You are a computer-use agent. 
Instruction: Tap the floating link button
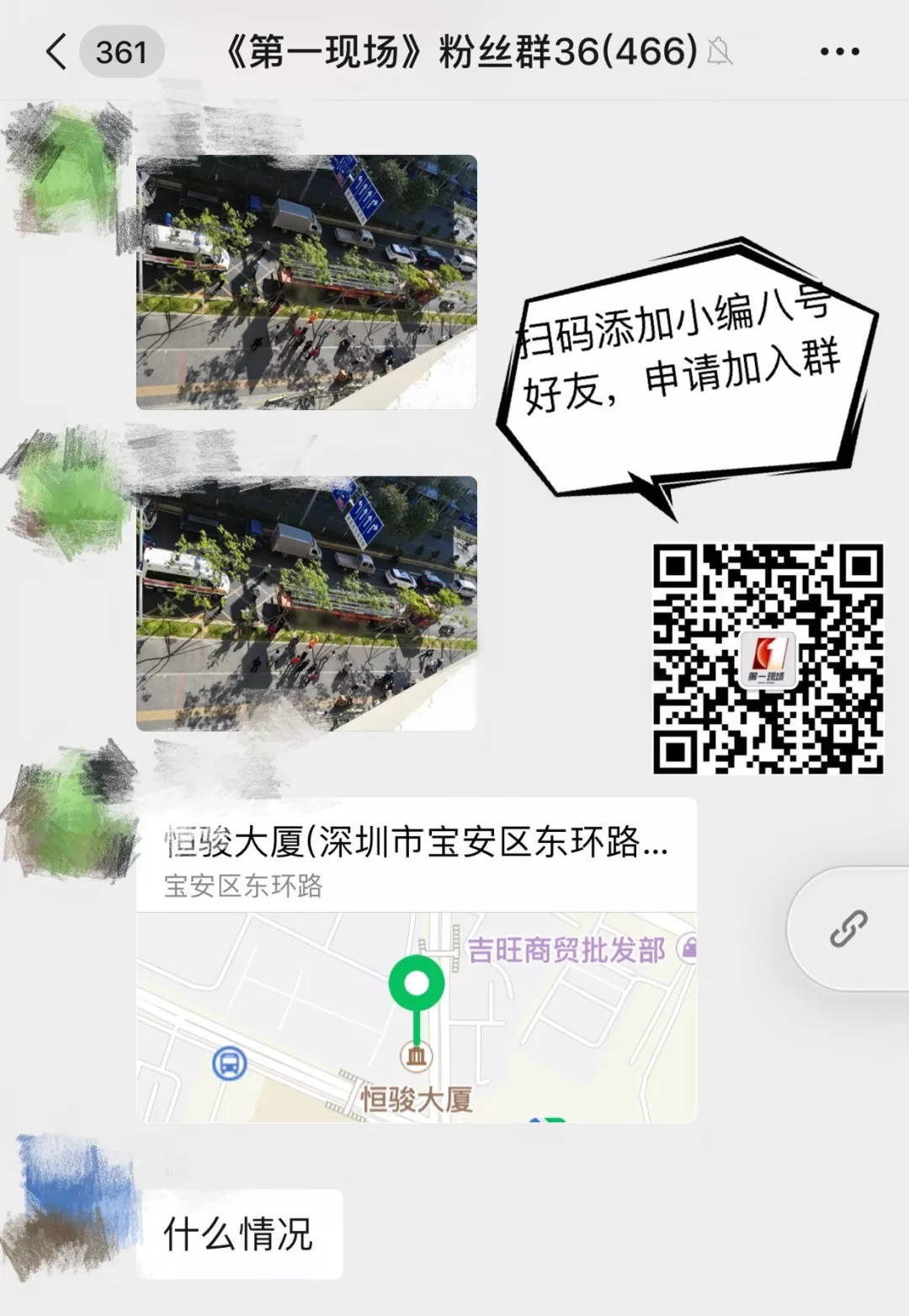(848, 929)
